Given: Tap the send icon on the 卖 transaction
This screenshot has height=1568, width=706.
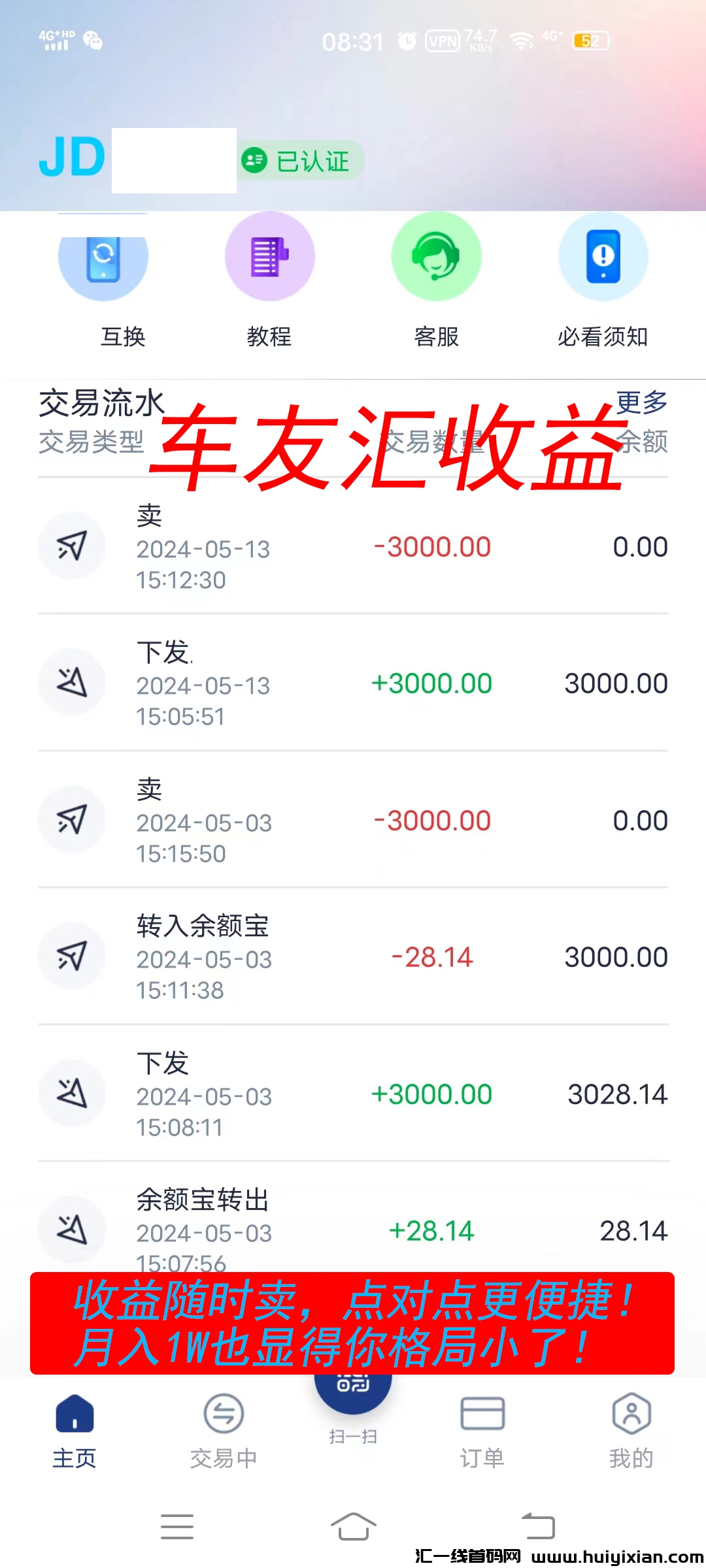Looking at the screenshot, I should coord(72,546).
